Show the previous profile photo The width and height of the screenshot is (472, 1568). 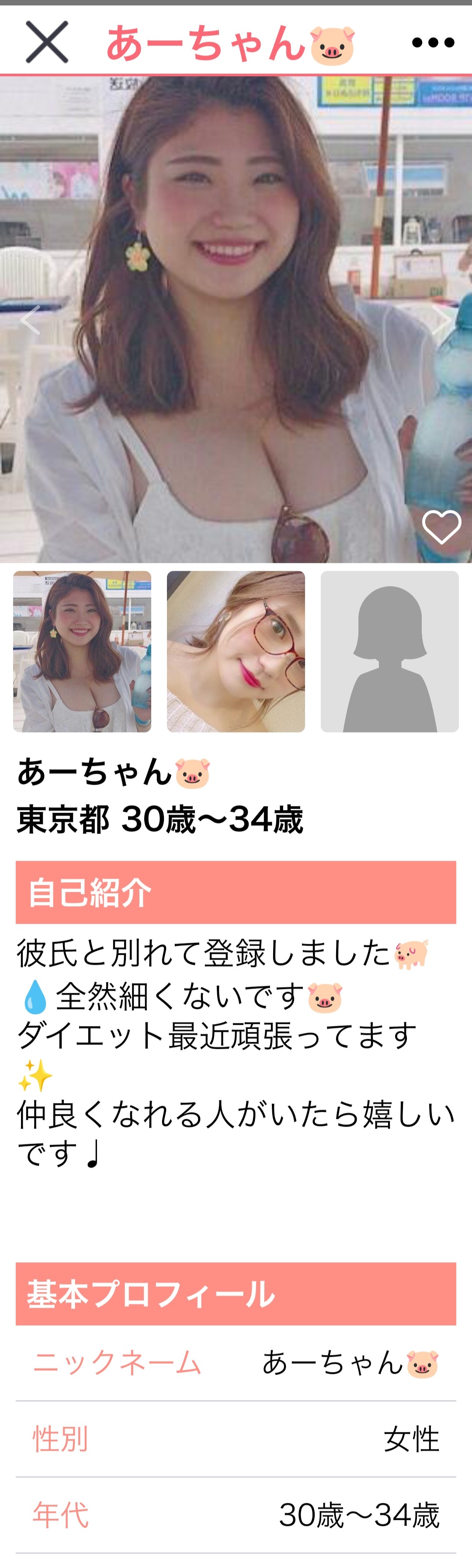31,320
